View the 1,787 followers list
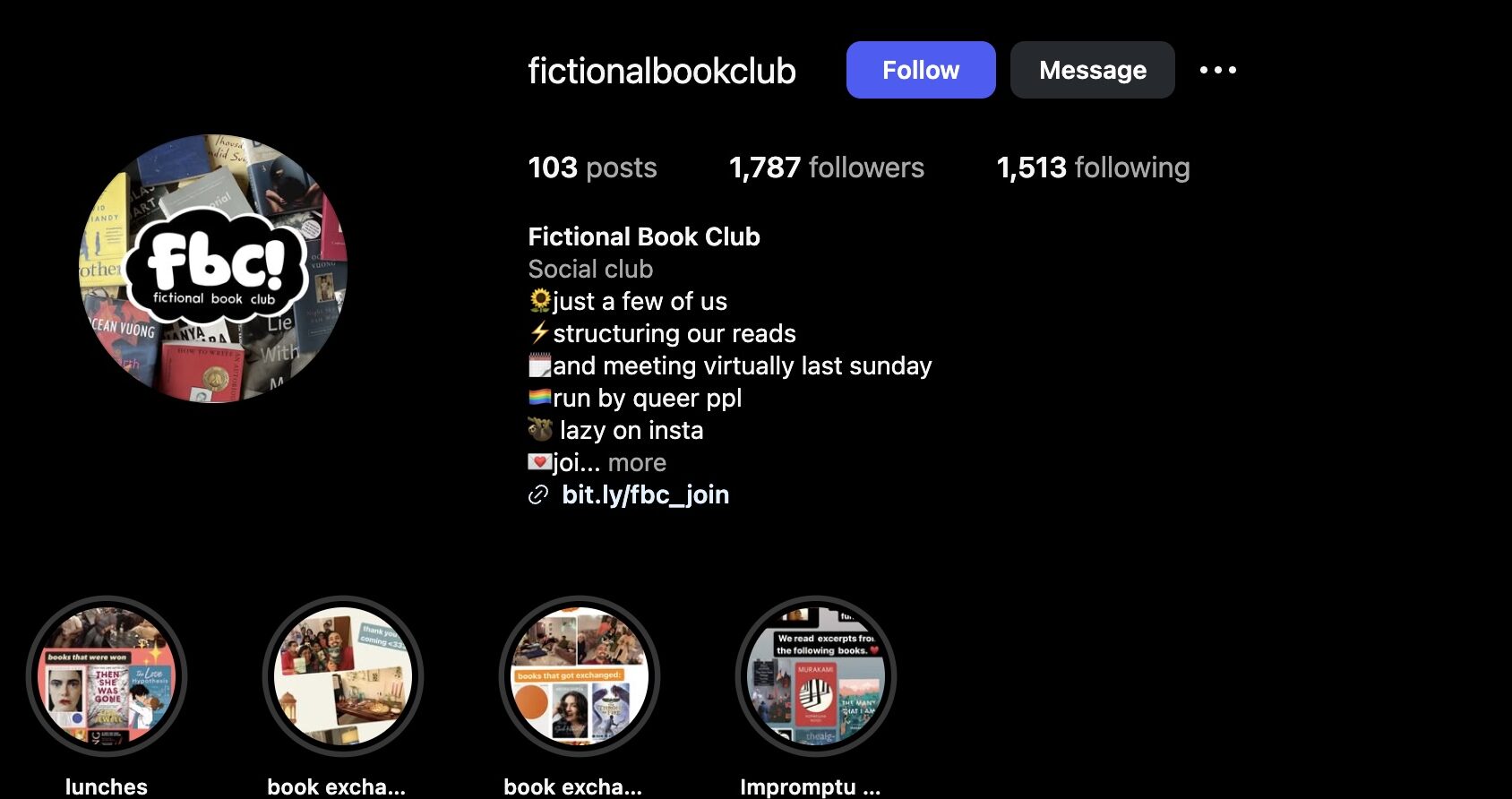Viewport: 1512px width, 799px height. [826, 168]
